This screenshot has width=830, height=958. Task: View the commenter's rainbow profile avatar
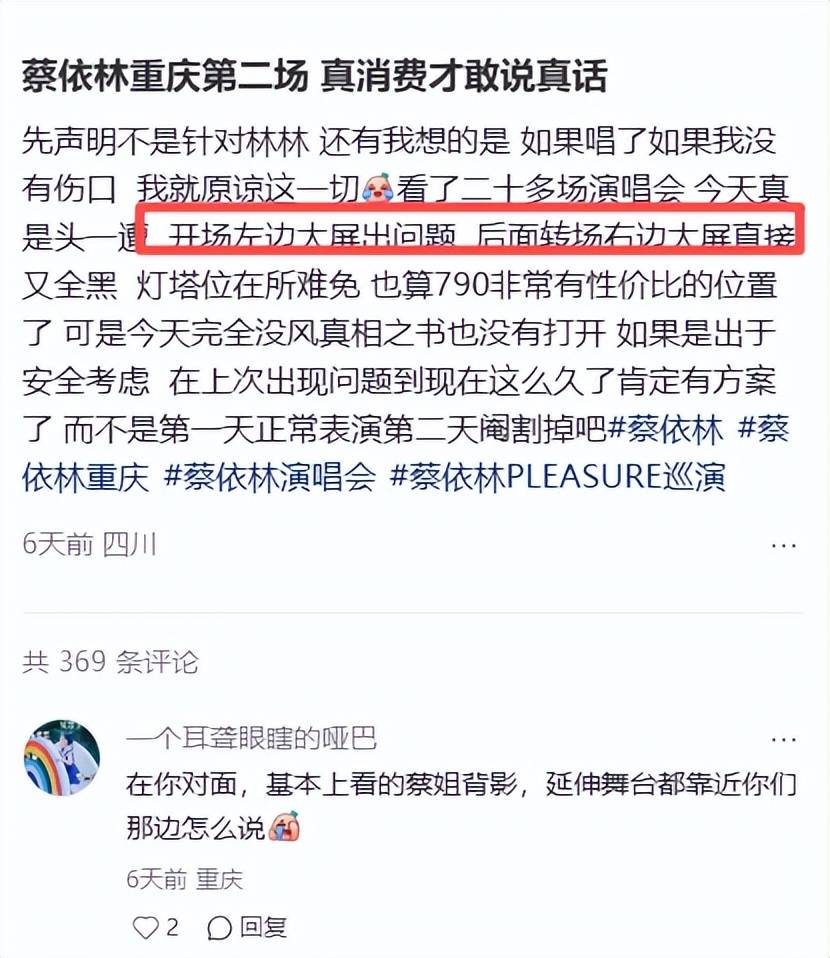pyautogui.click(x=62, y=758)
